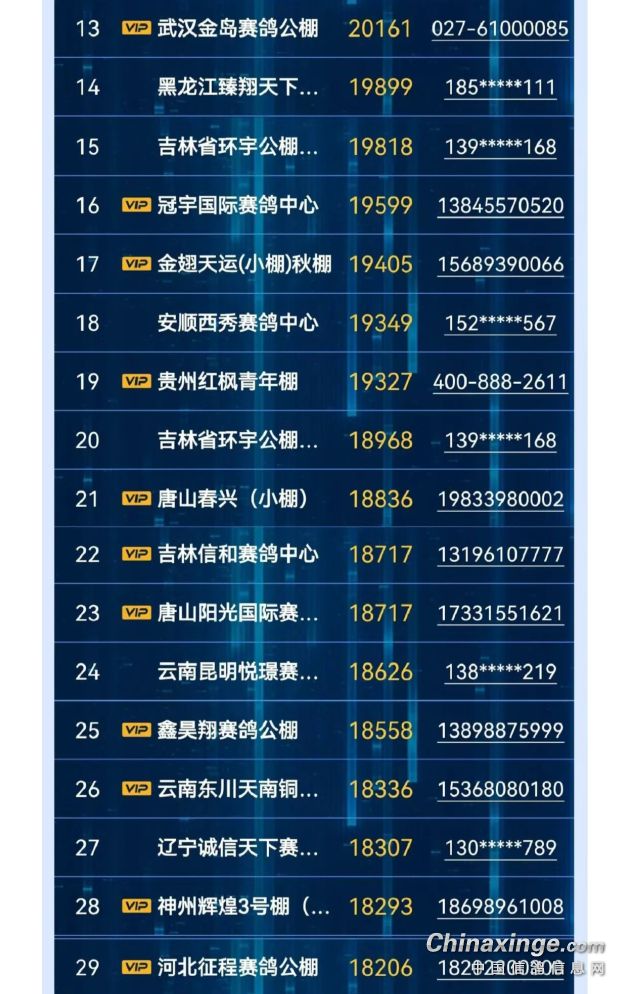Dial 13845570520 for 冠宇国际赛鸽中心
Screen dimensions: 622x994
click(500, 205)
